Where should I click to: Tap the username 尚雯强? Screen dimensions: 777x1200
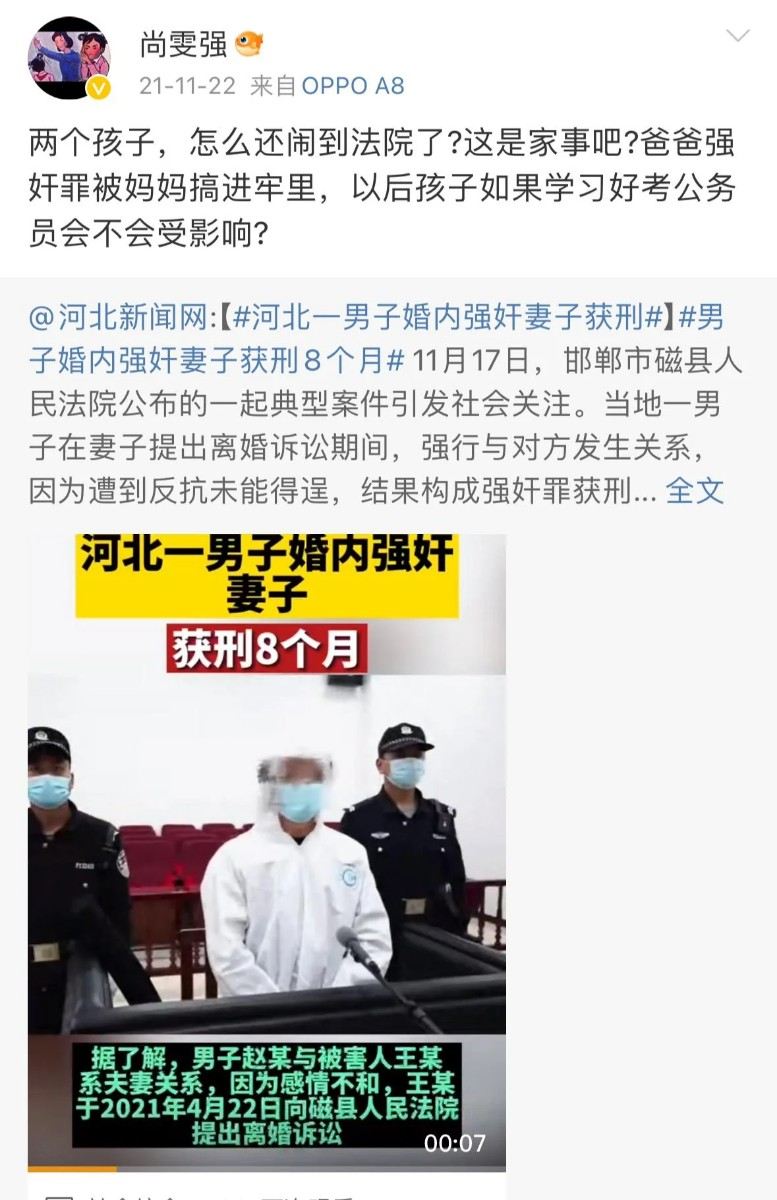click(x=183, y=44)
